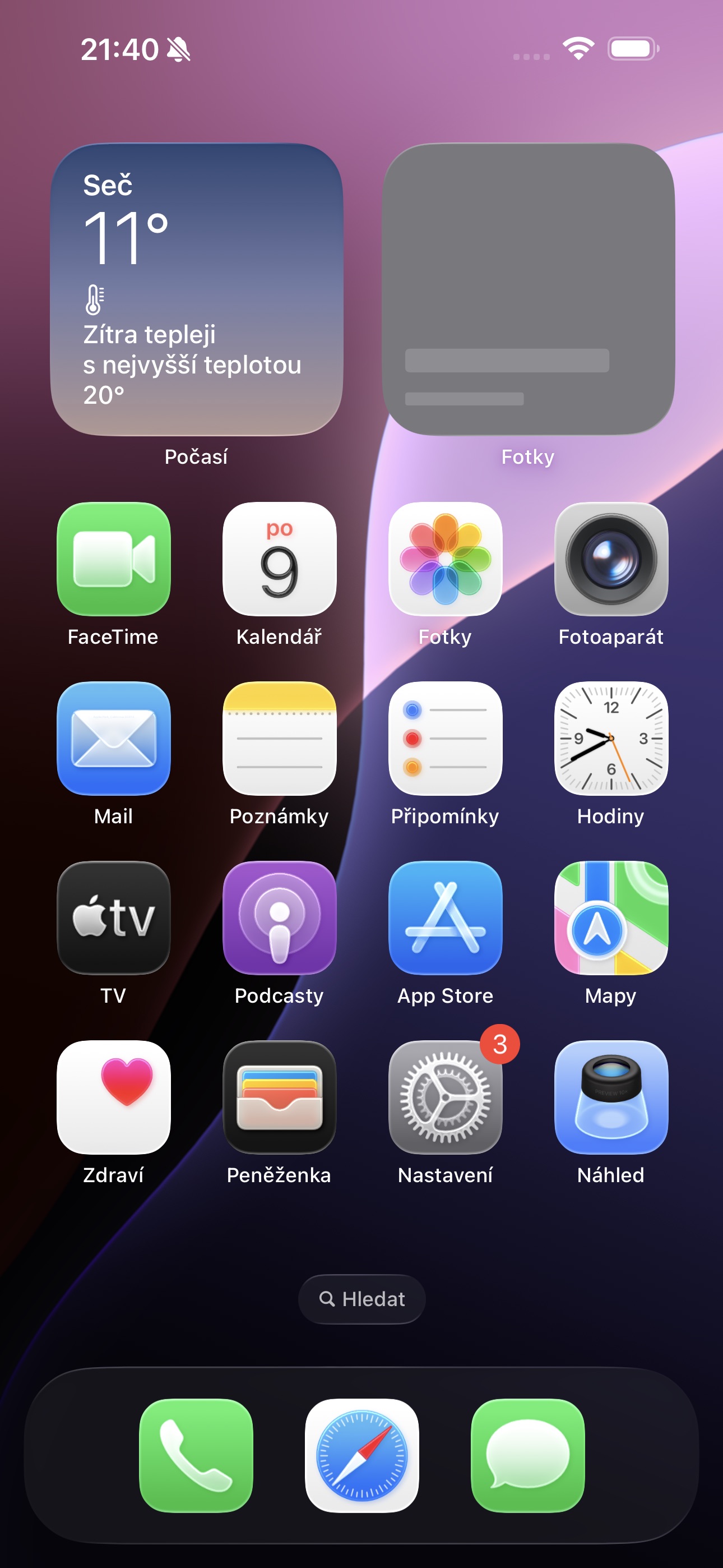Launch Náhled preview app
This screenshot has height=1568, width=723.
[x=611, y=1097]
